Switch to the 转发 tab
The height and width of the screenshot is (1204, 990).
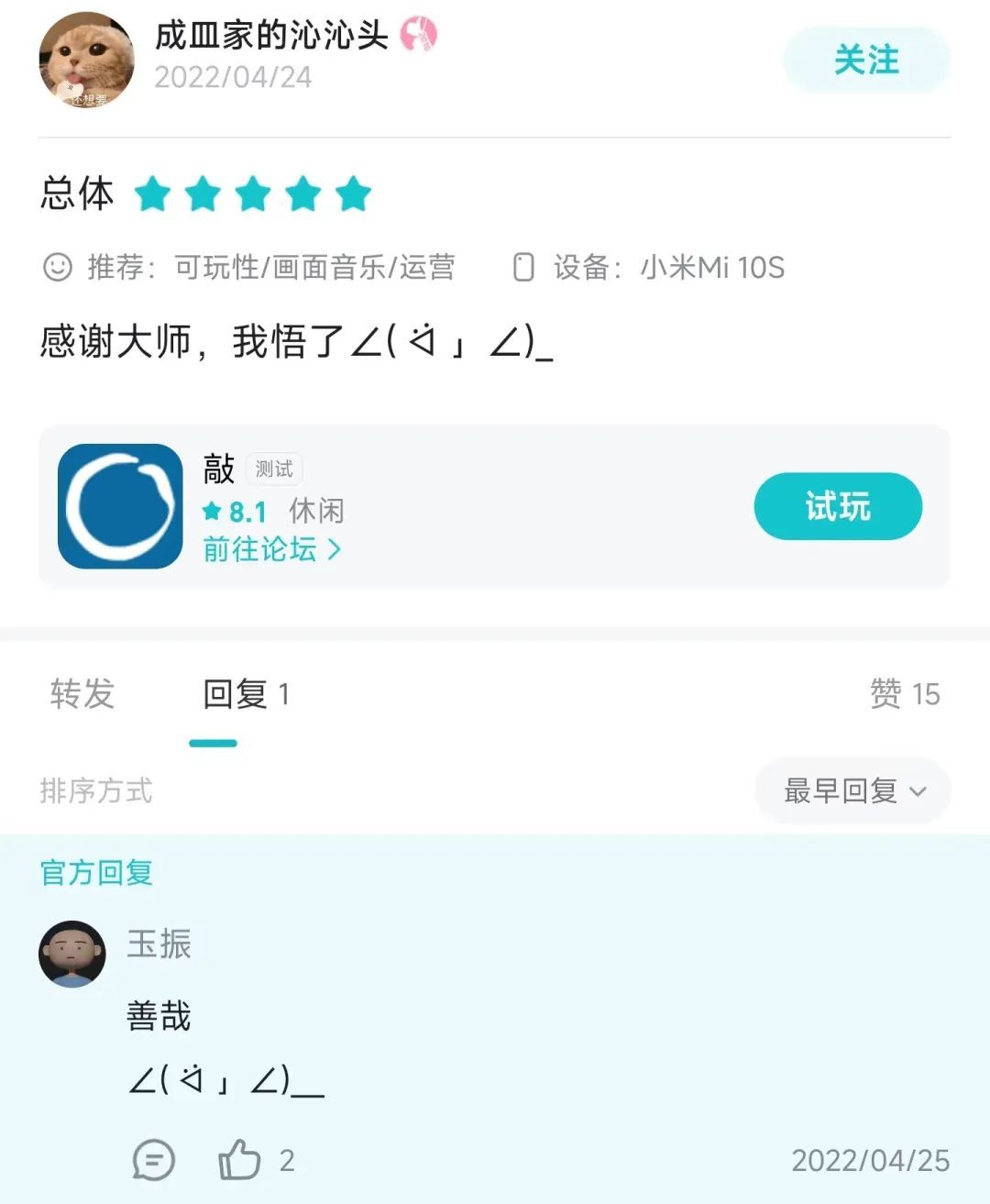[82, 694]
